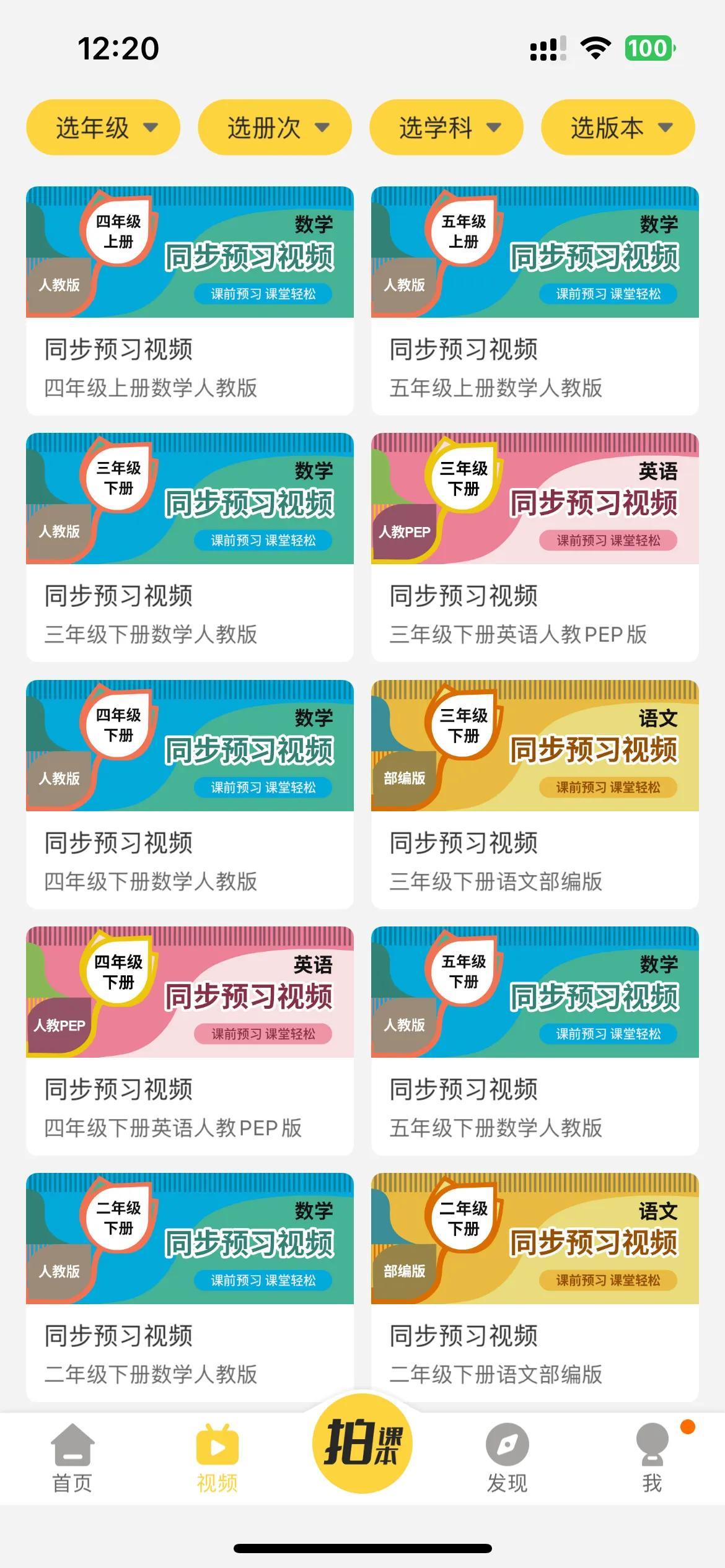Open 三年级下册英语人教PEP版 video card
The height and width of the screenshot is (1568, 725).
pos(535,547)
